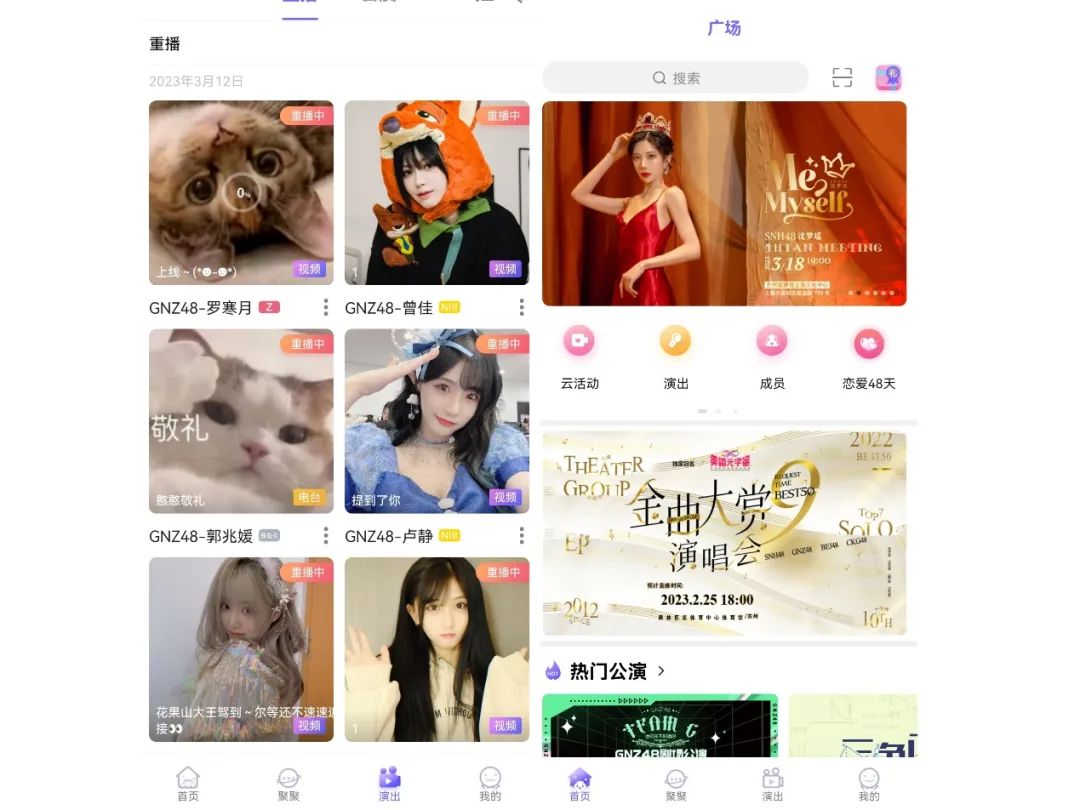Viewport: 1080px width, 810px height.
Task: Play GNZ48-卢静's replay video
Action: point(437,421)
